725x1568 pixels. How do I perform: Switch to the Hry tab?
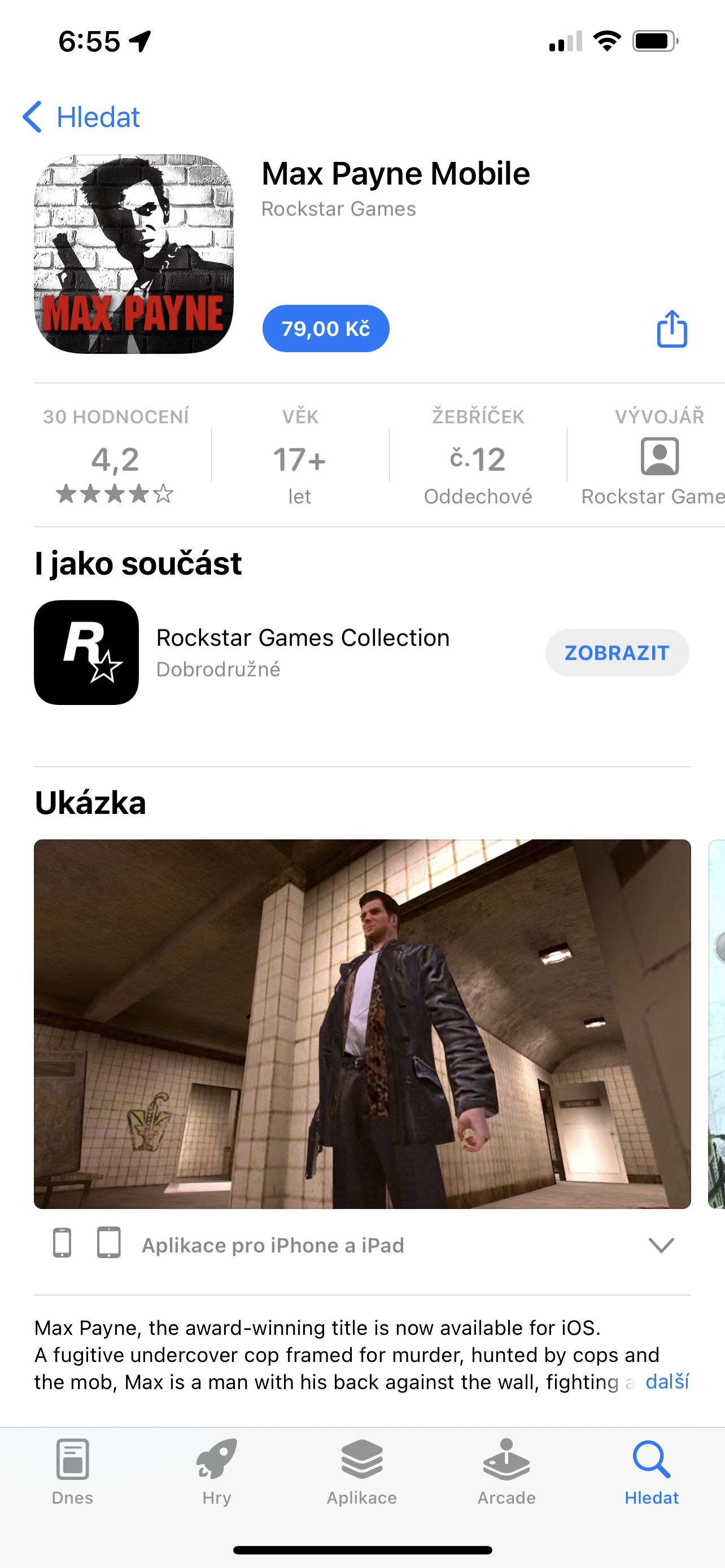(217, 1470)
